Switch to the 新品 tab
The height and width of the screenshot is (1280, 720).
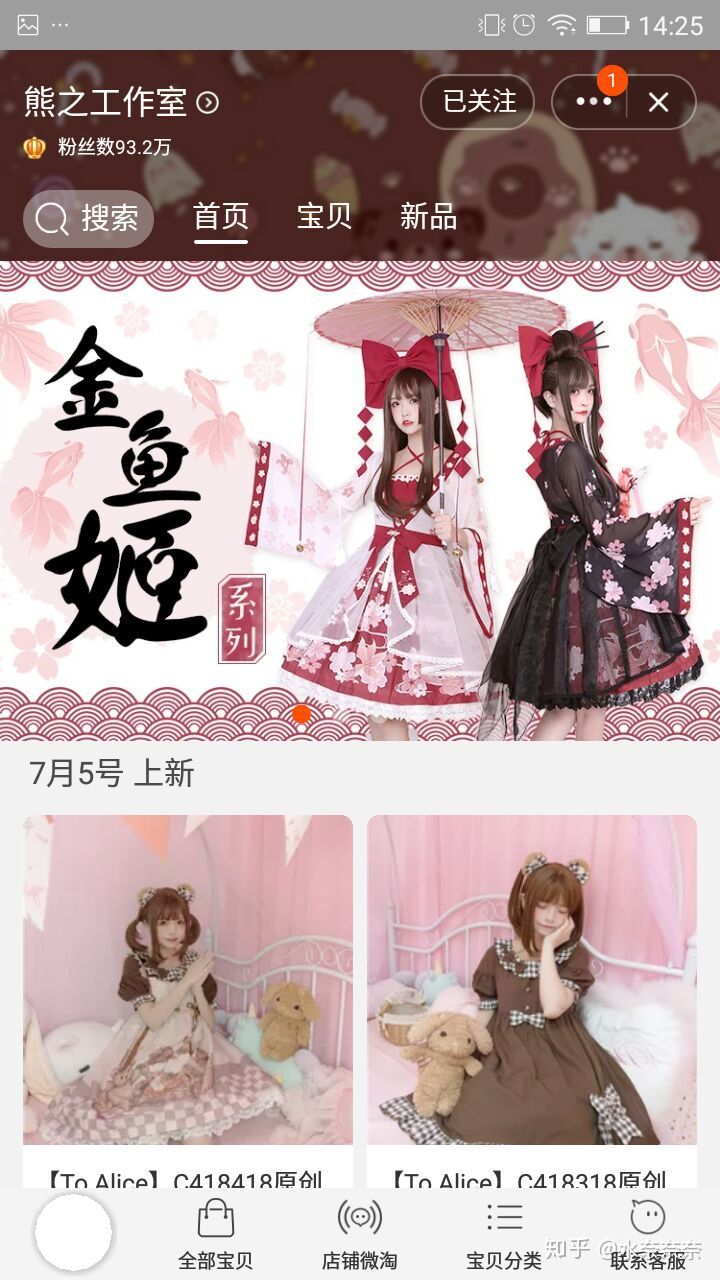click(428, 217)
